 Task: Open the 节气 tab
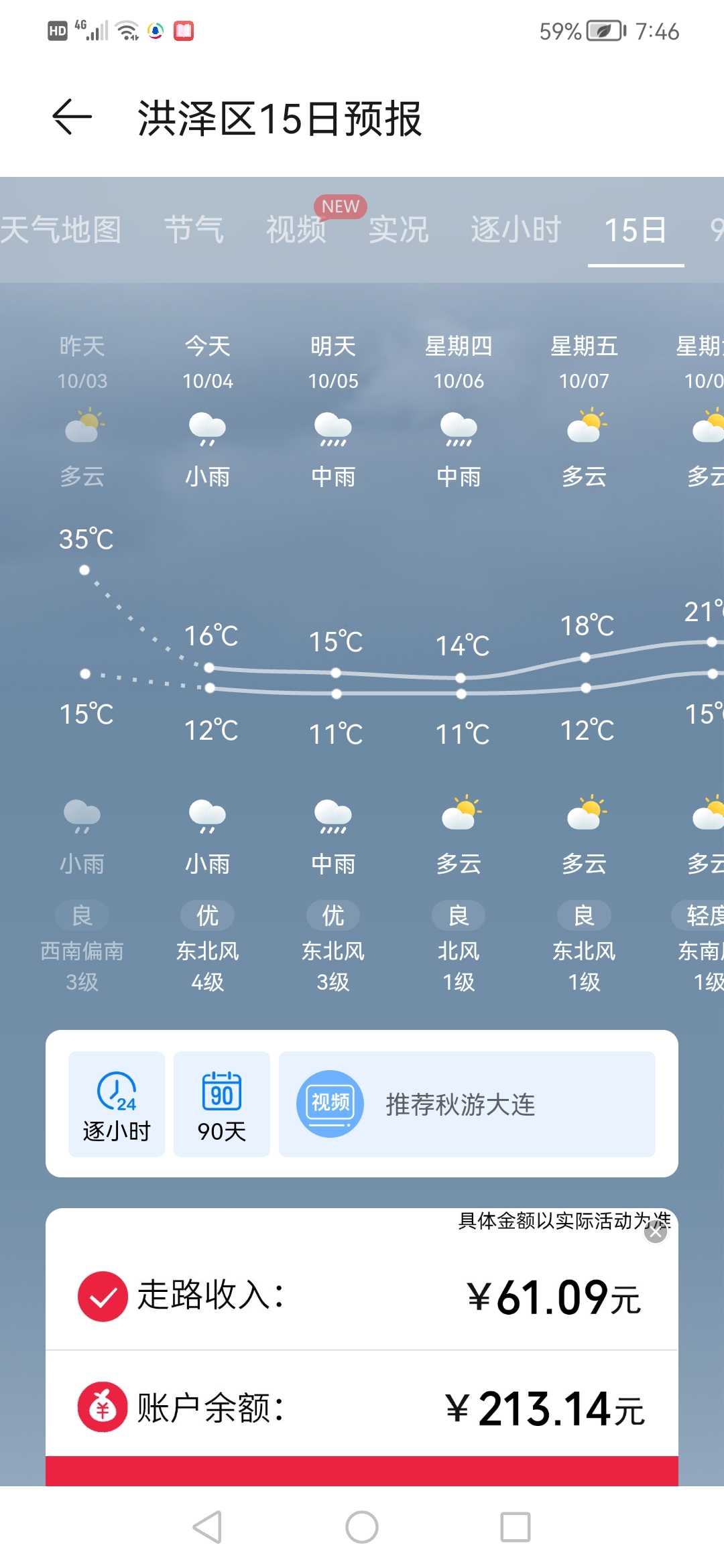[x=194, y=230]
